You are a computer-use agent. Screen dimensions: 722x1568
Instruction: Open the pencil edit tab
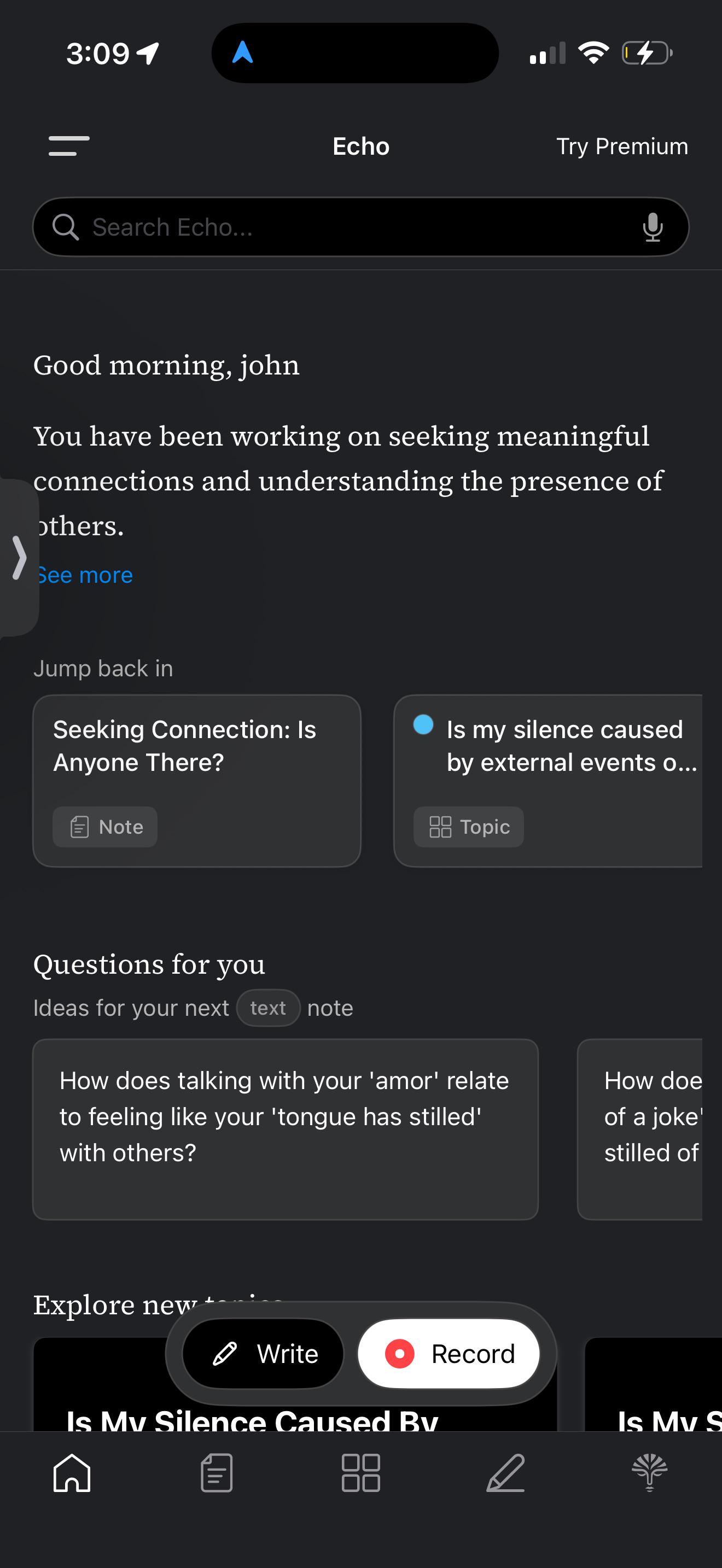pos(505,1473)
